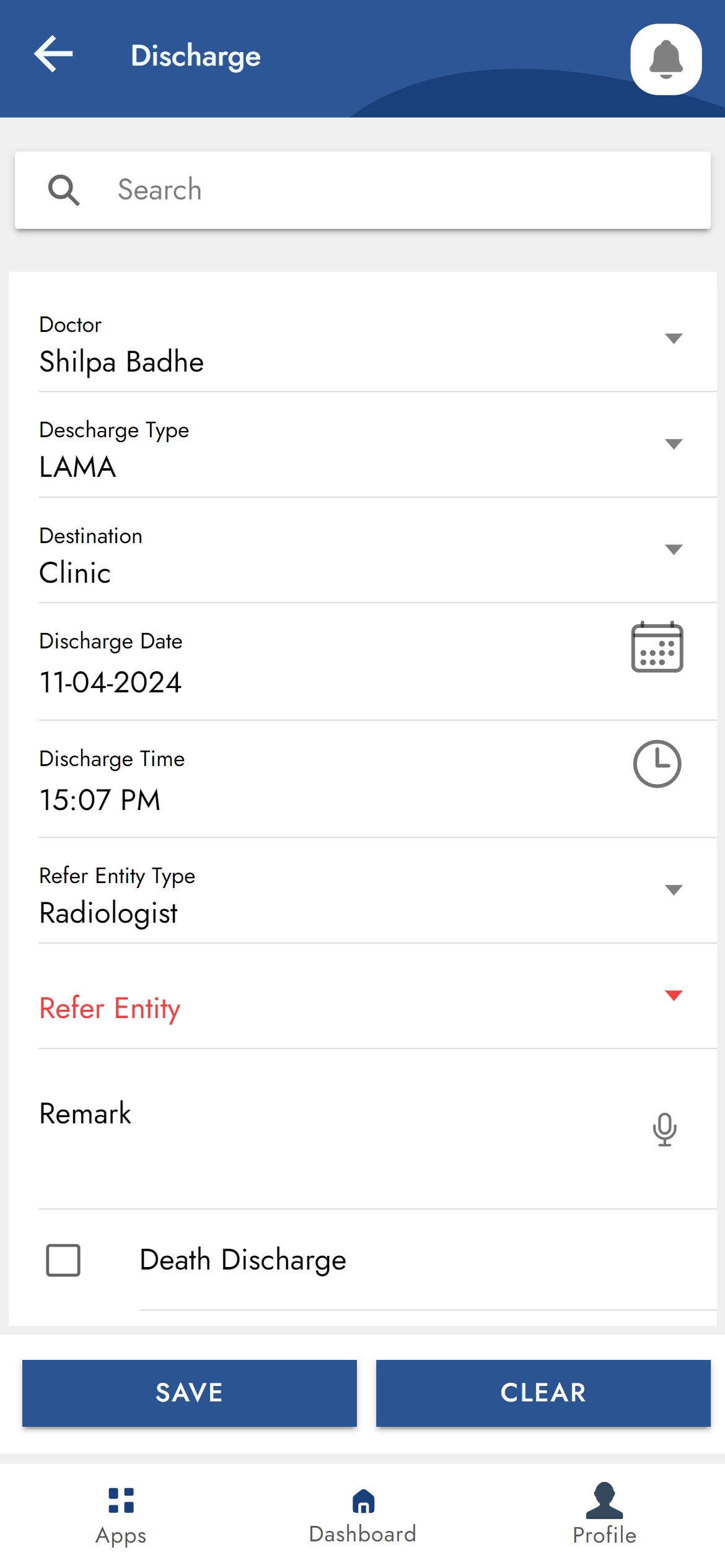
Task: Clear the discharge form
Action: 543,1393
